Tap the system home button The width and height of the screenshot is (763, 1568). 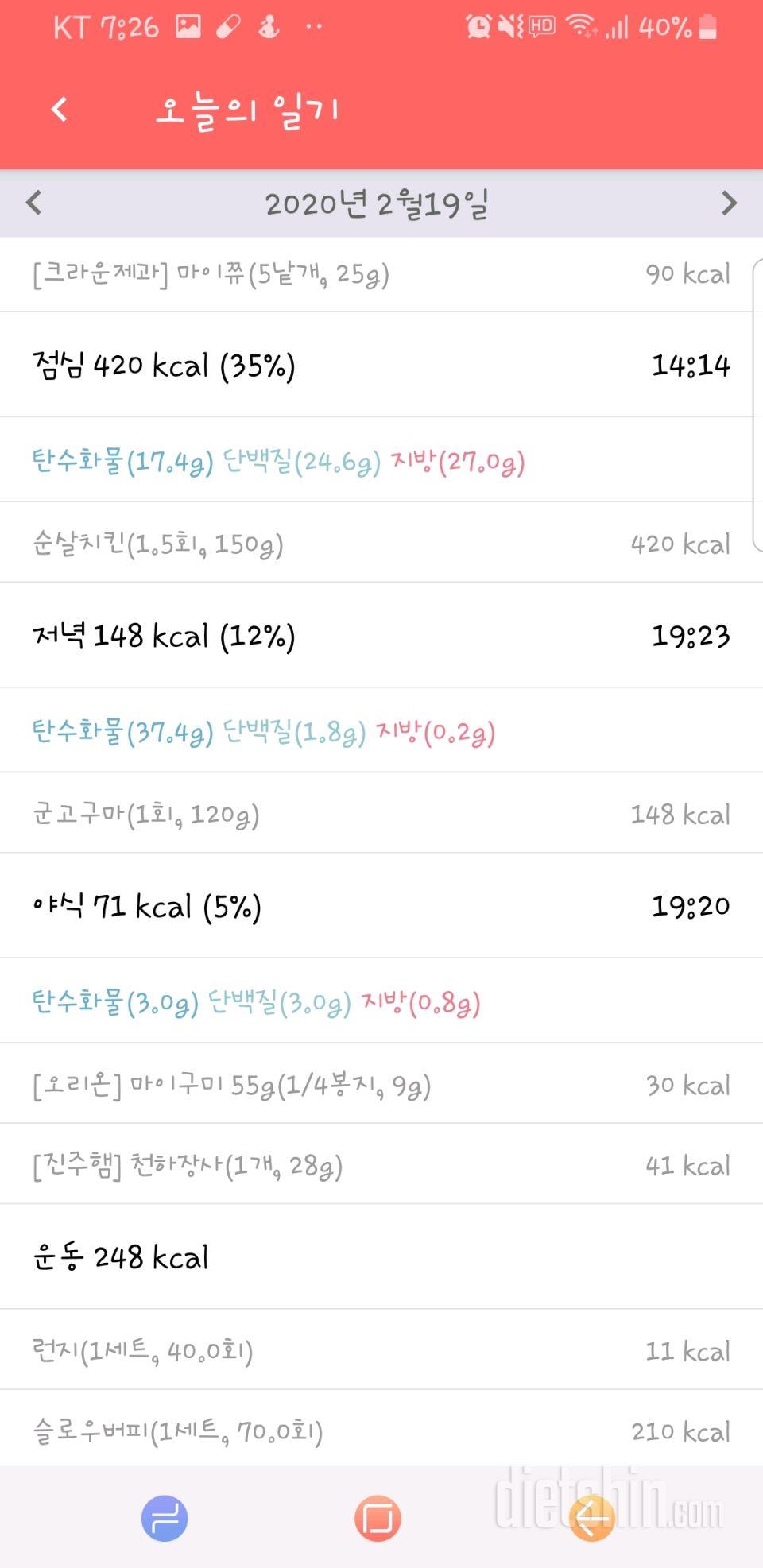pyautogui.click(x=378, y=1519)
